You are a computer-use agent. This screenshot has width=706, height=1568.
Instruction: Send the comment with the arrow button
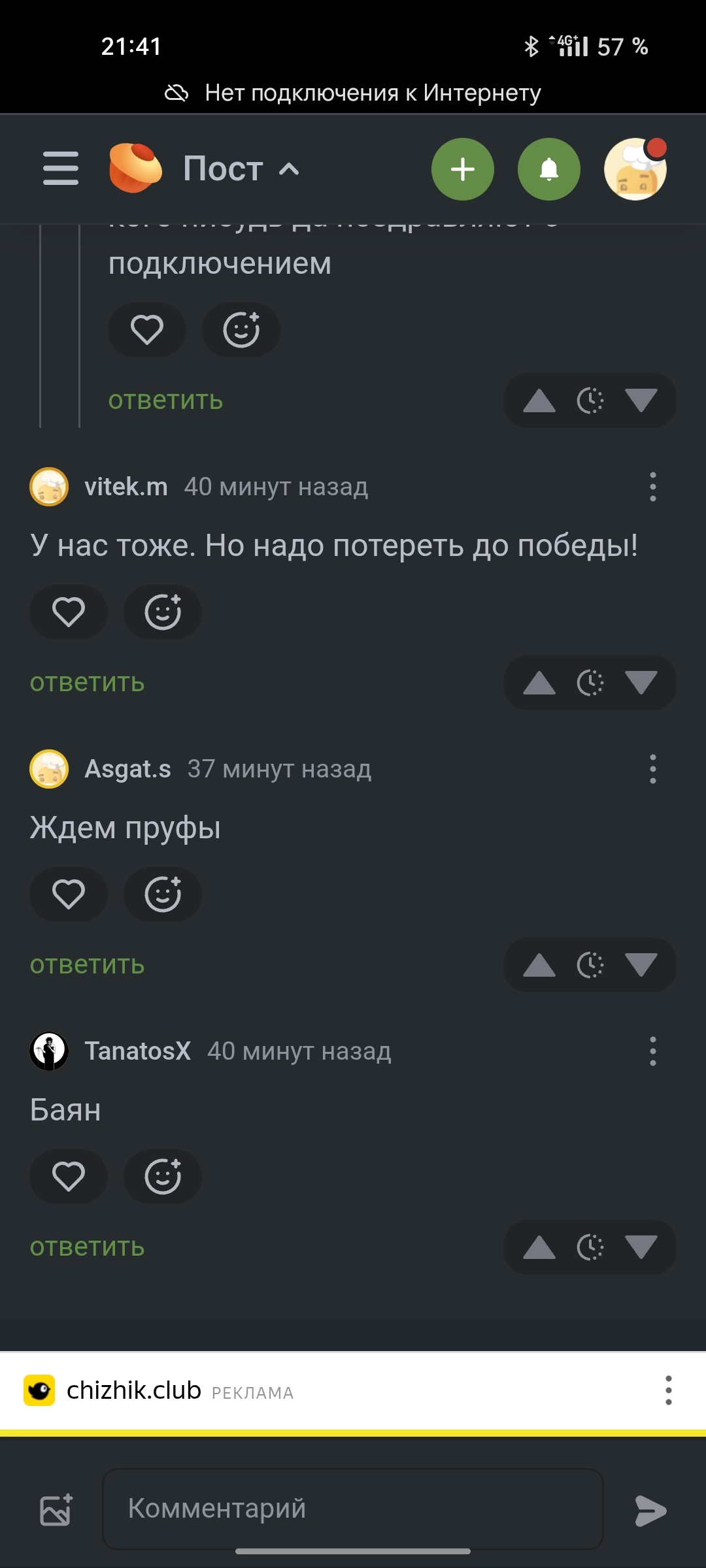(x=650, y=1510)
